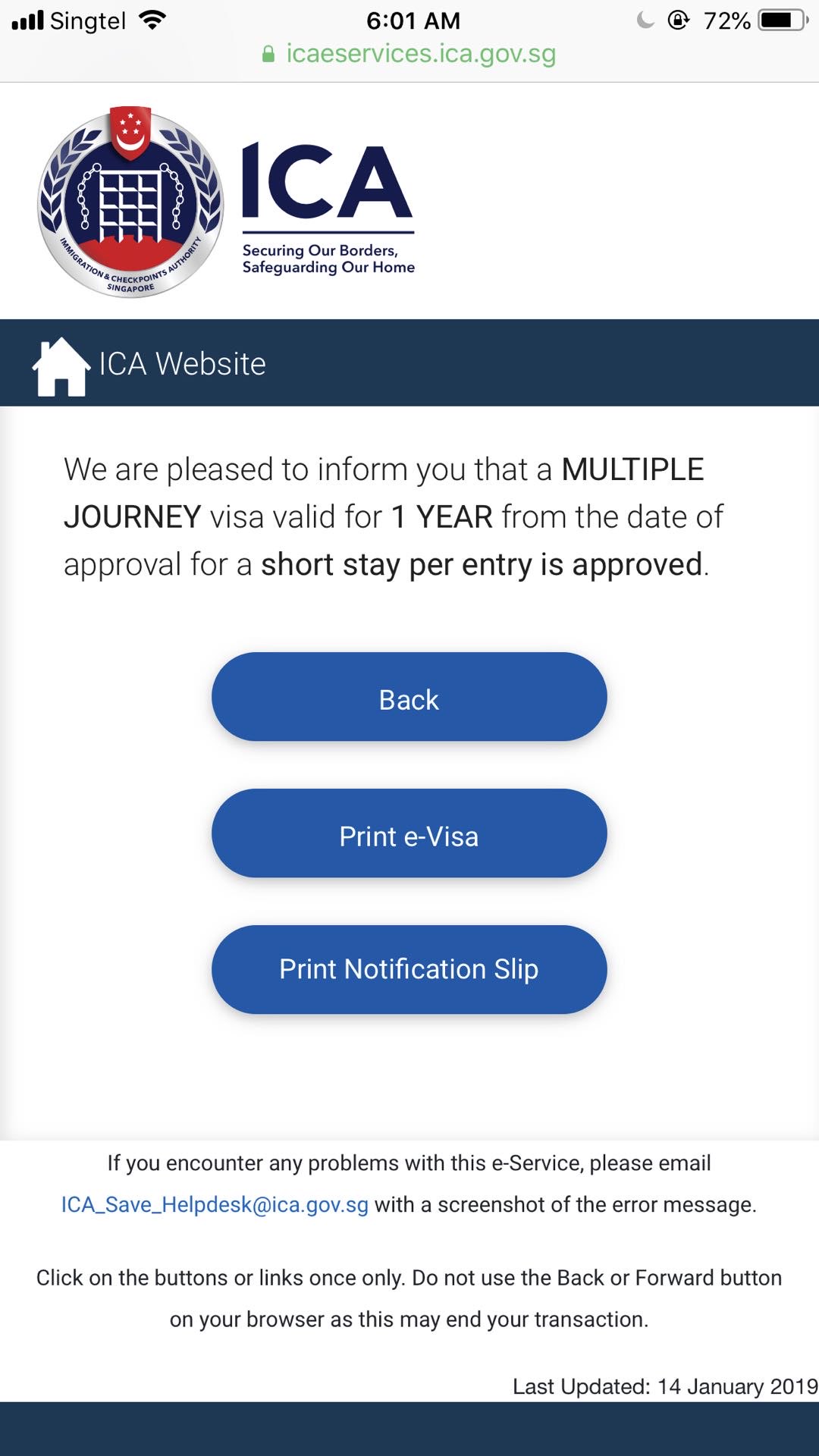This screenshot has height=1456, width=819.
Task: Print the e-Visa
Action: coord(409,834)
